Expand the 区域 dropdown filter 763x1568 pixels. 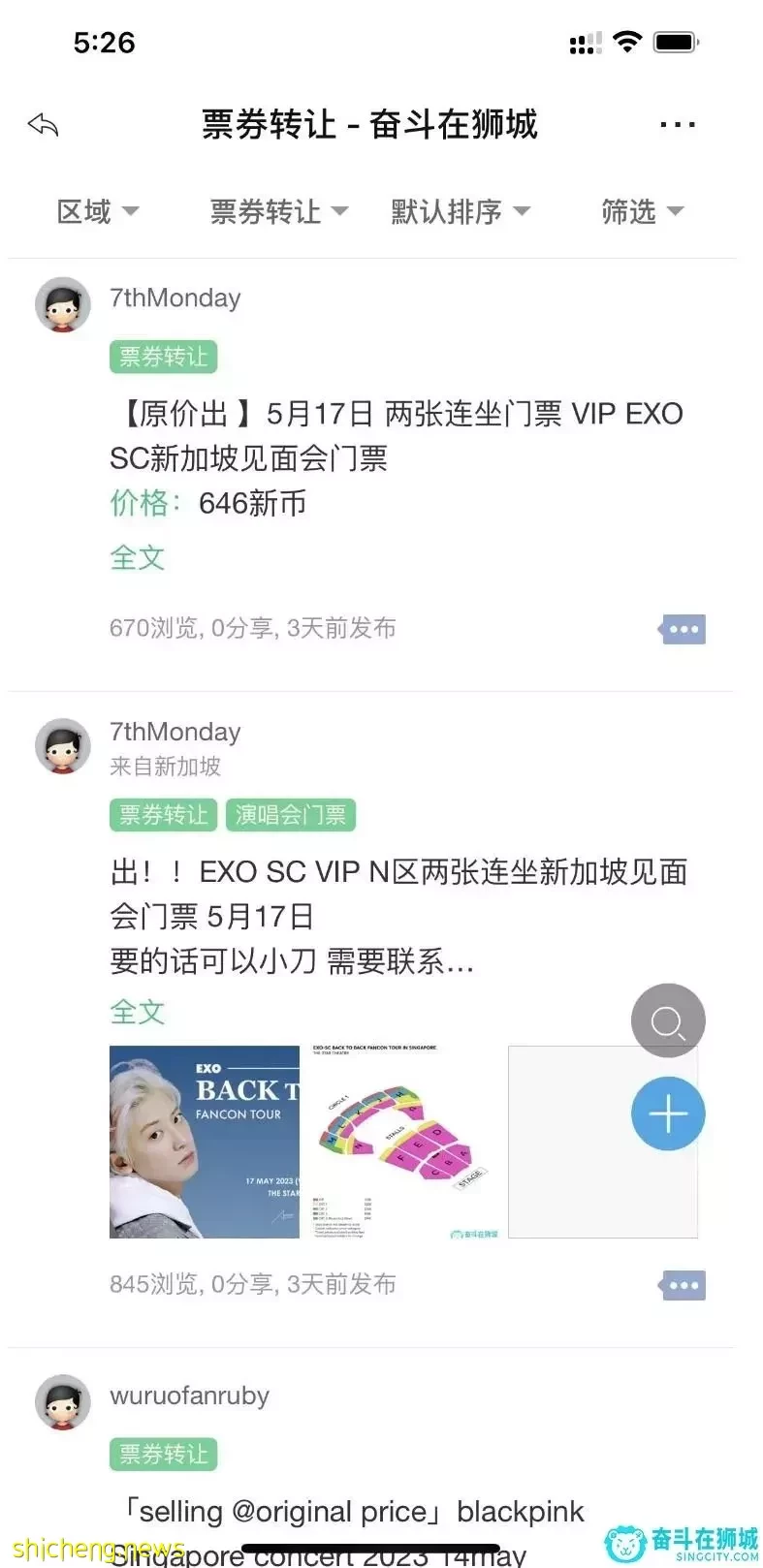[97, 211]
